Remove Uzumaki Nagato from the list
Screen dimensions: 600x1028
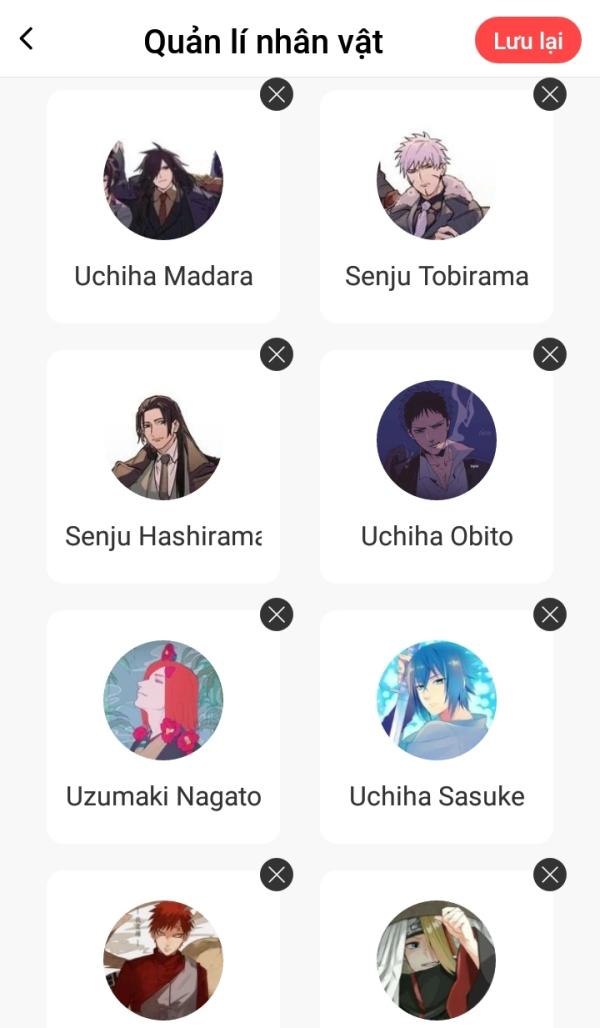click(277, 614)
